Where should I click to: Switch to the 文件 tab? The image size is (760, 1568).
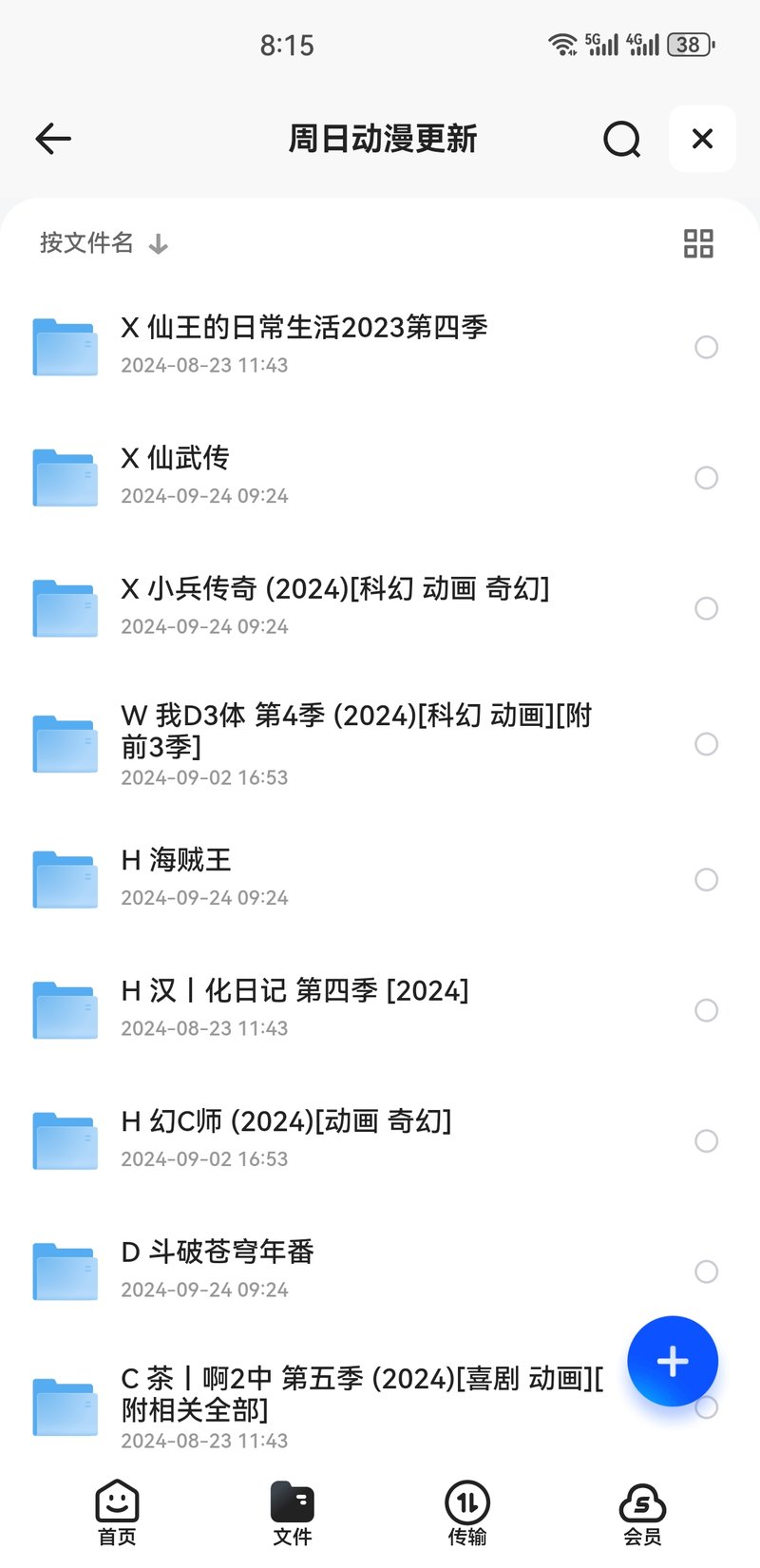293,1513
